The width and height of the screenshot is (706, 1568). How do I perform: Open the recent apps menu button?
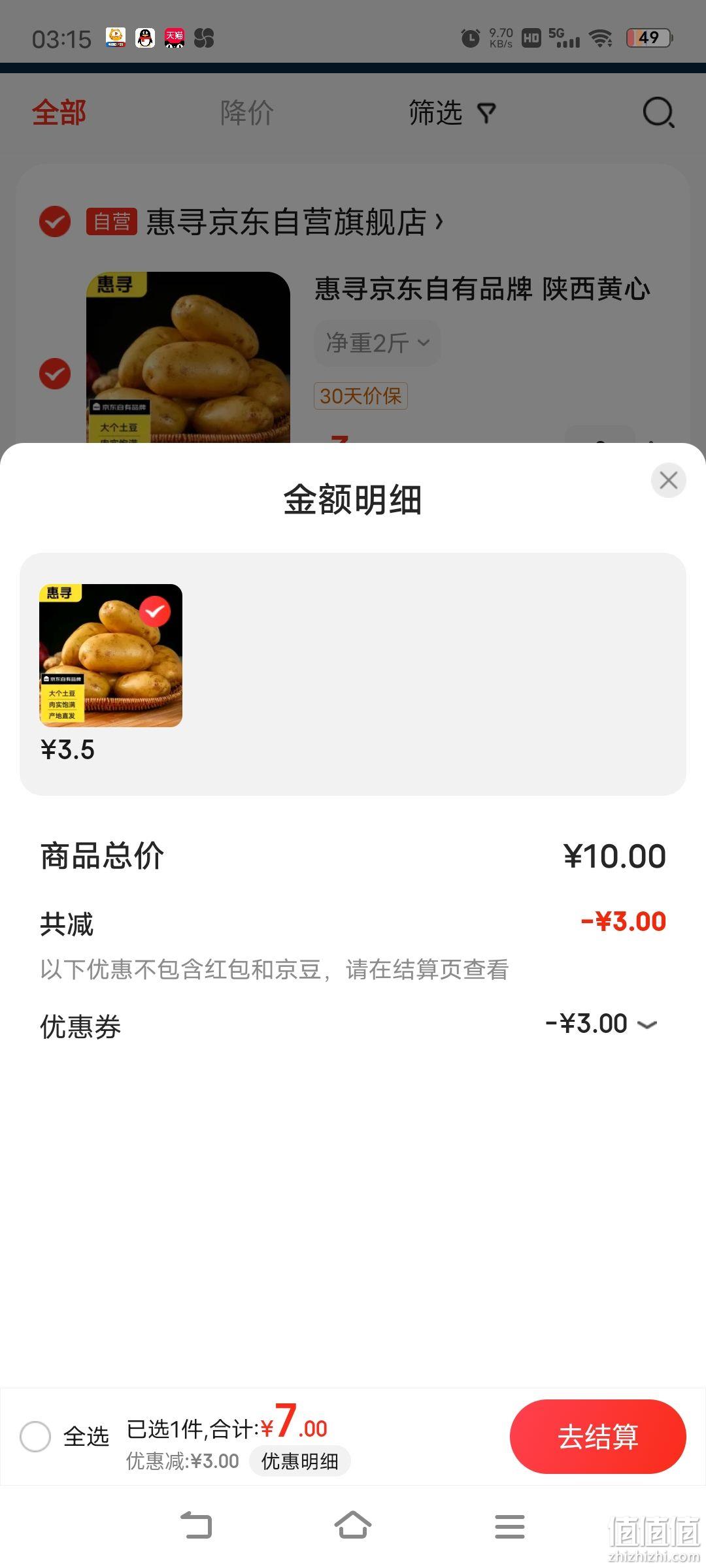click(510, 1527)
